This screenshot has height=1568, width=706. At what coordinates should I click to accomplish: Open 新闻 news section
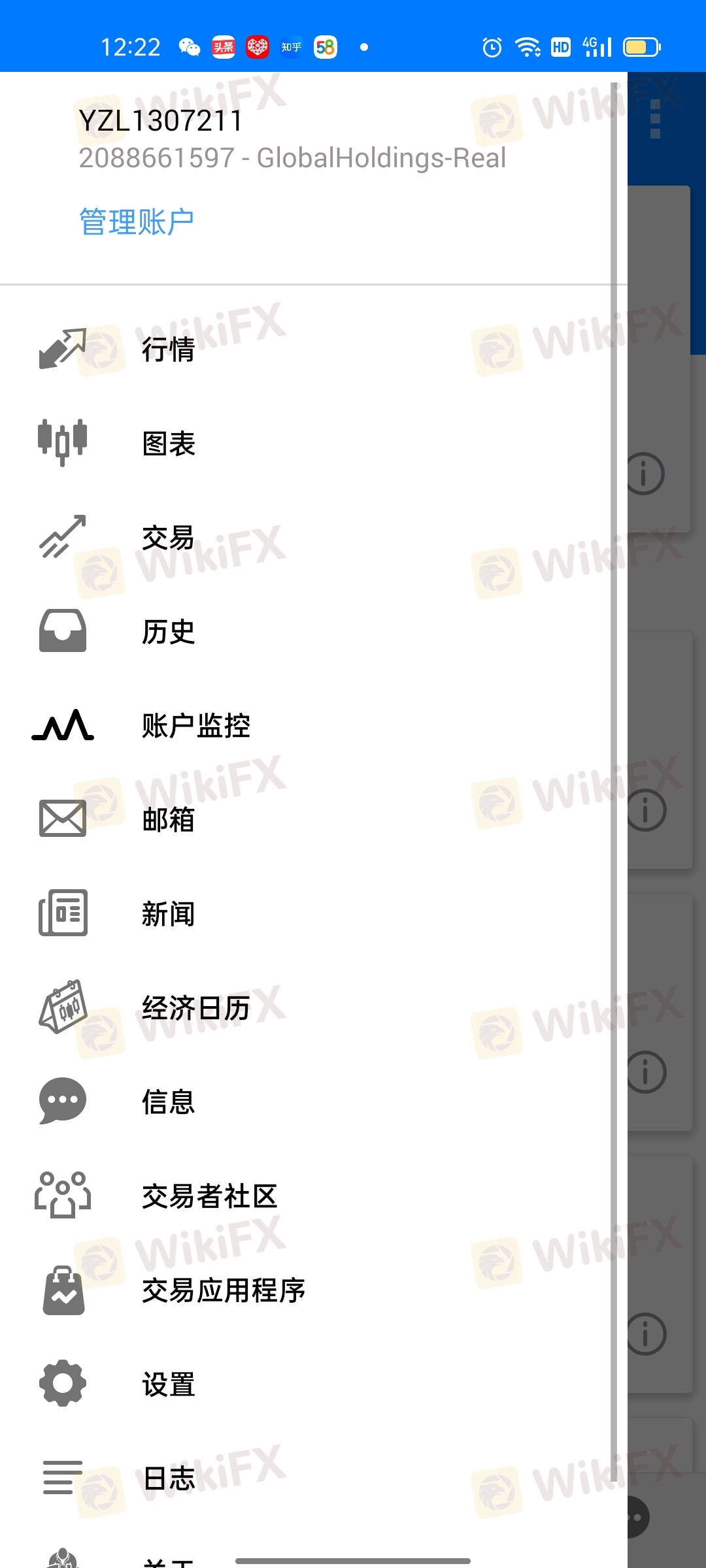coord(169,914)
